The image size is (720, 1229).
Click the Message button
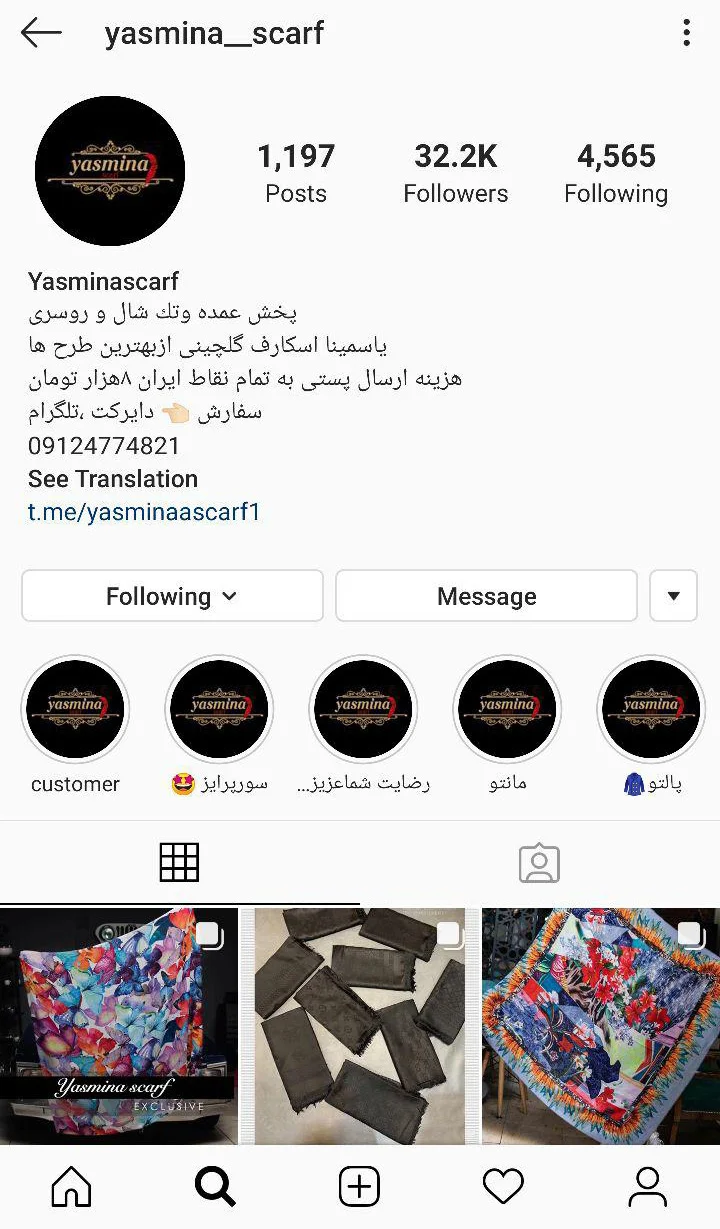pyautogui.click(x=486, y=595)
